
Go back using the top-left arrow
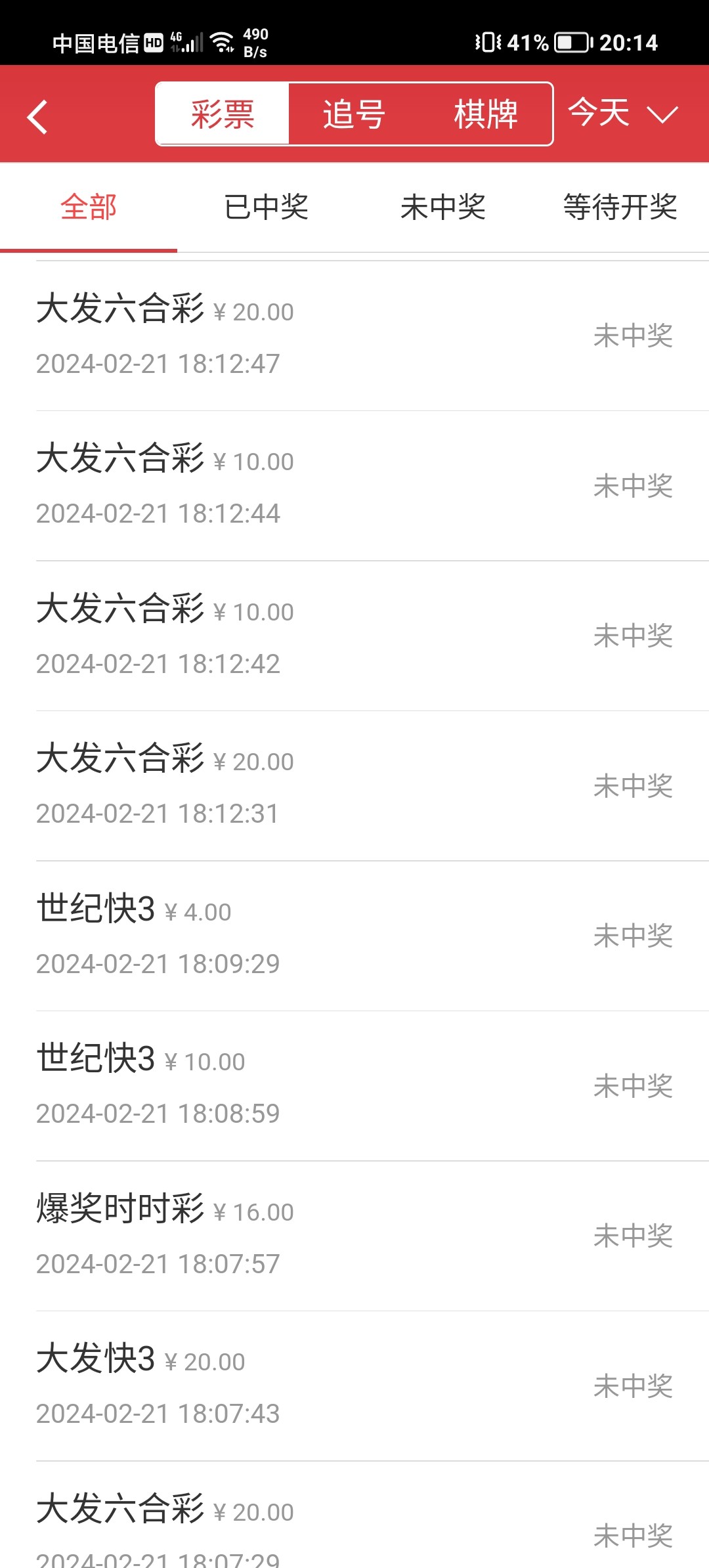(38, 117)
